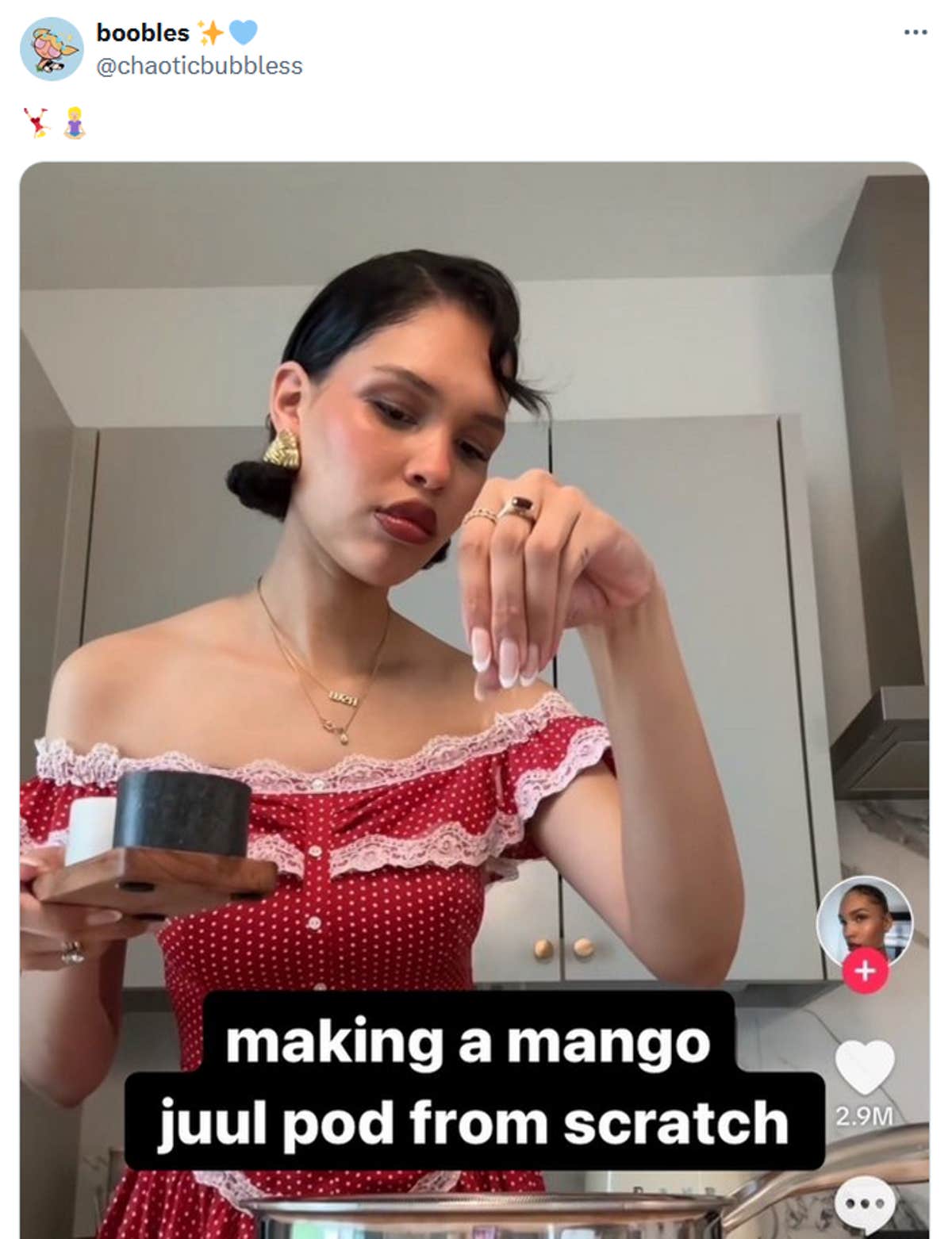Open the post's three-dot overflow menu
Screen dimensions: 952x1239
tap(915, 33)
